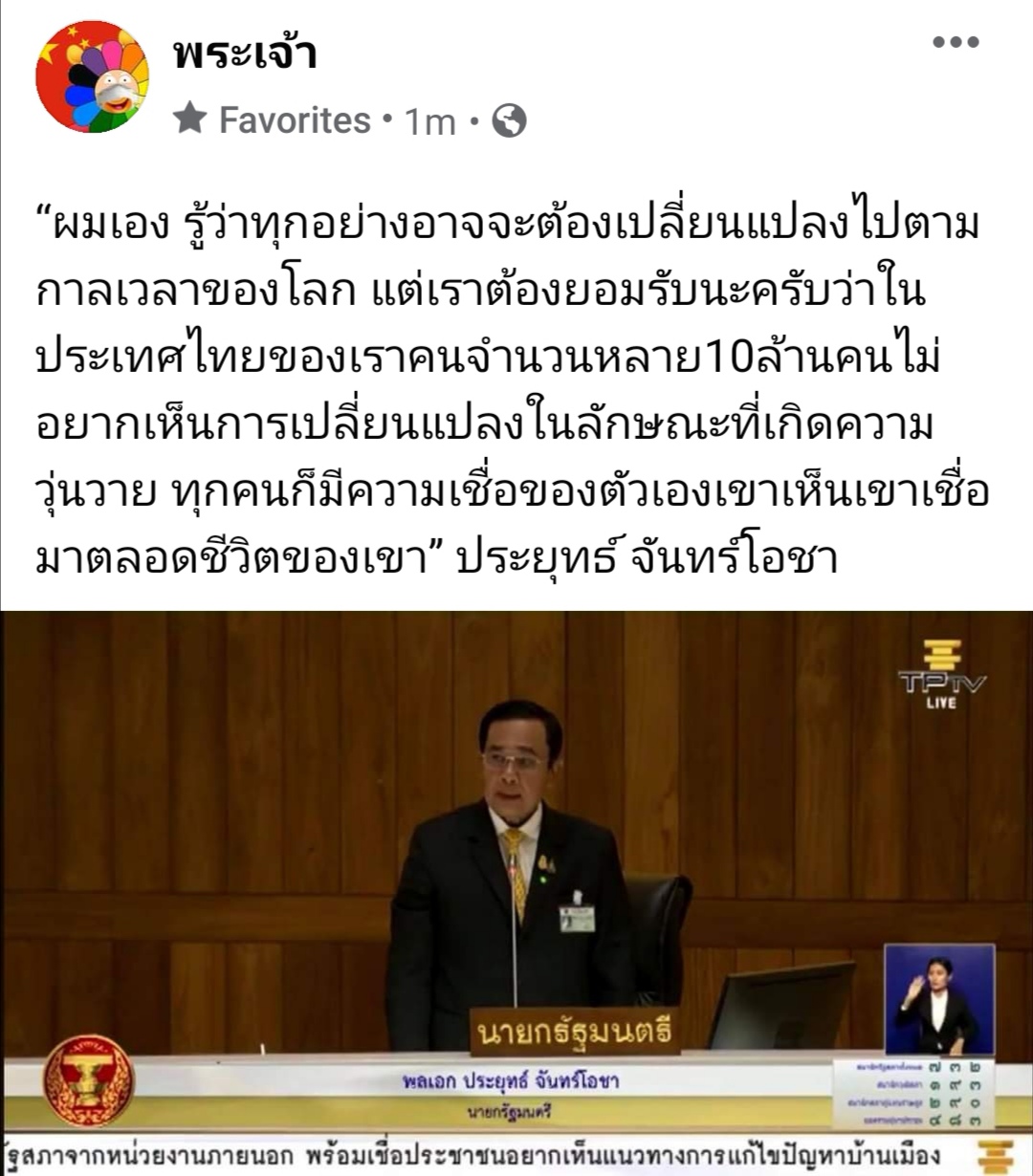The image size is (1033, 1176).
Task: Open the profile picture of พระเจ้า
Action: pyautogui.click(x=93, y=76)
